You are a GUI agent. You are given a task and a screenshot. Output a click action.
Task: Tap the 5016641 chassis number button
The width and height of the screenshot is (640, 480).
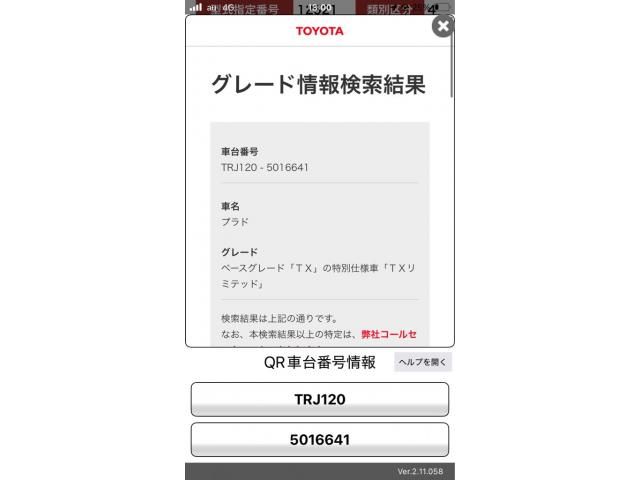pyautogui.click(x=320, y=439)
